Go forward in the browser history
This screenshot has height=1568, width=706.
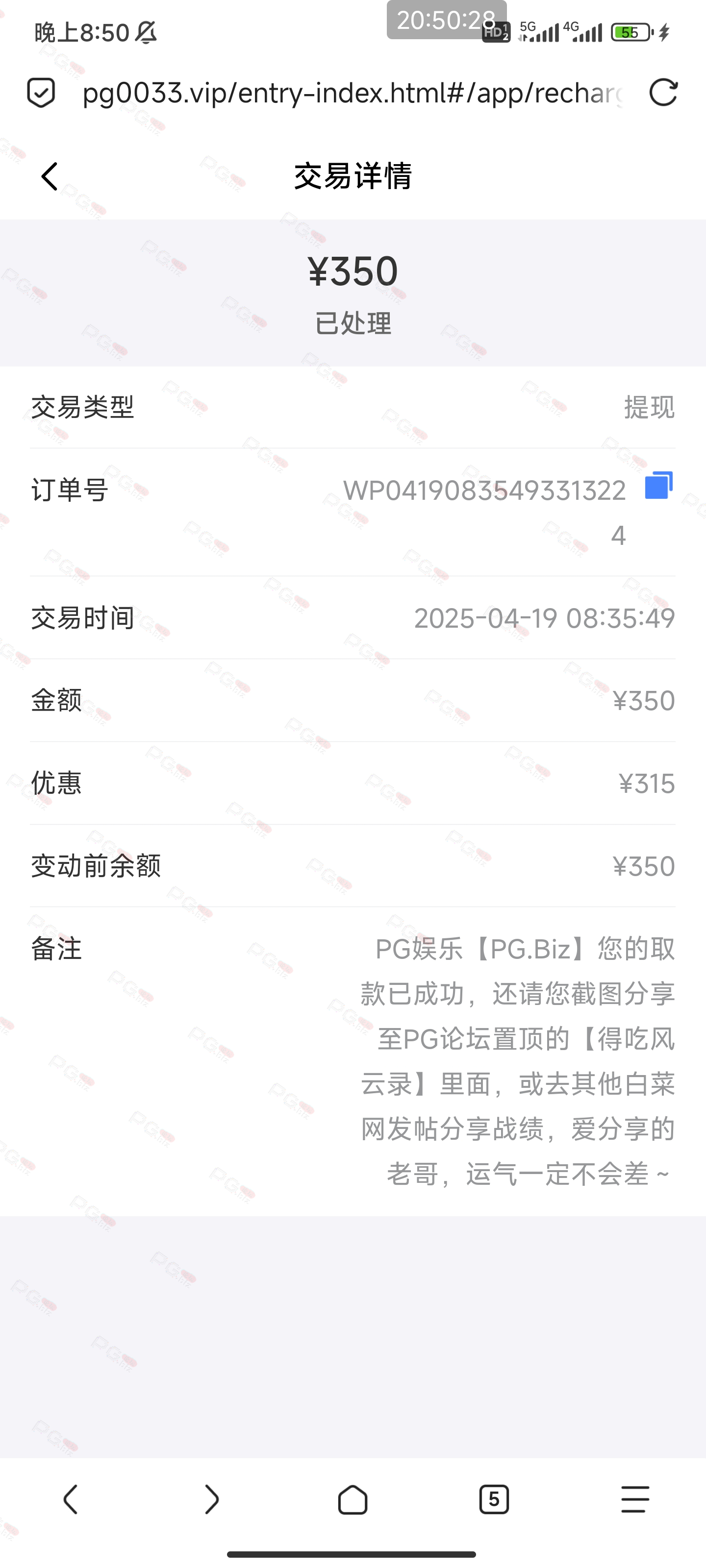coord(211,1498)
